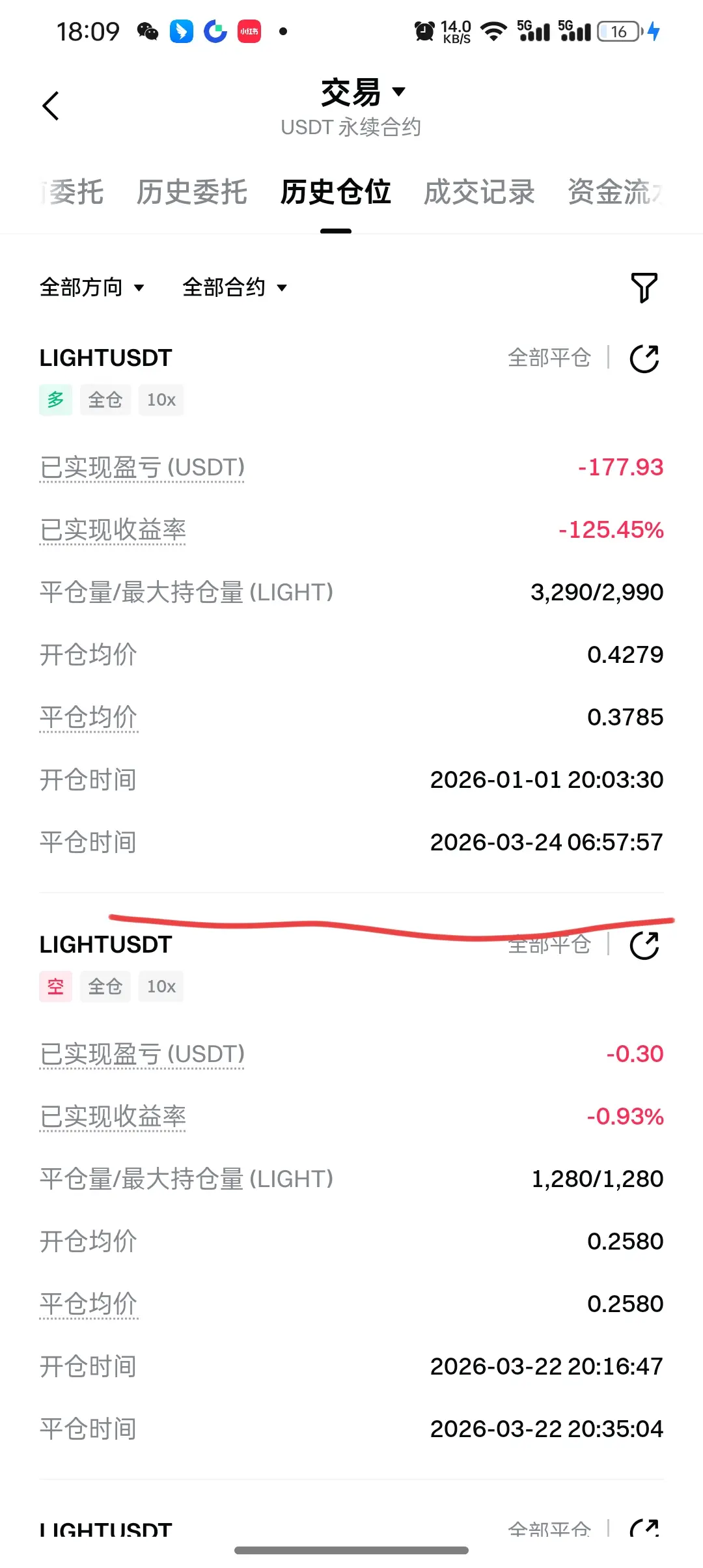Tap the funnel filter icon
703x1568 pixels.
click(644, 287)
